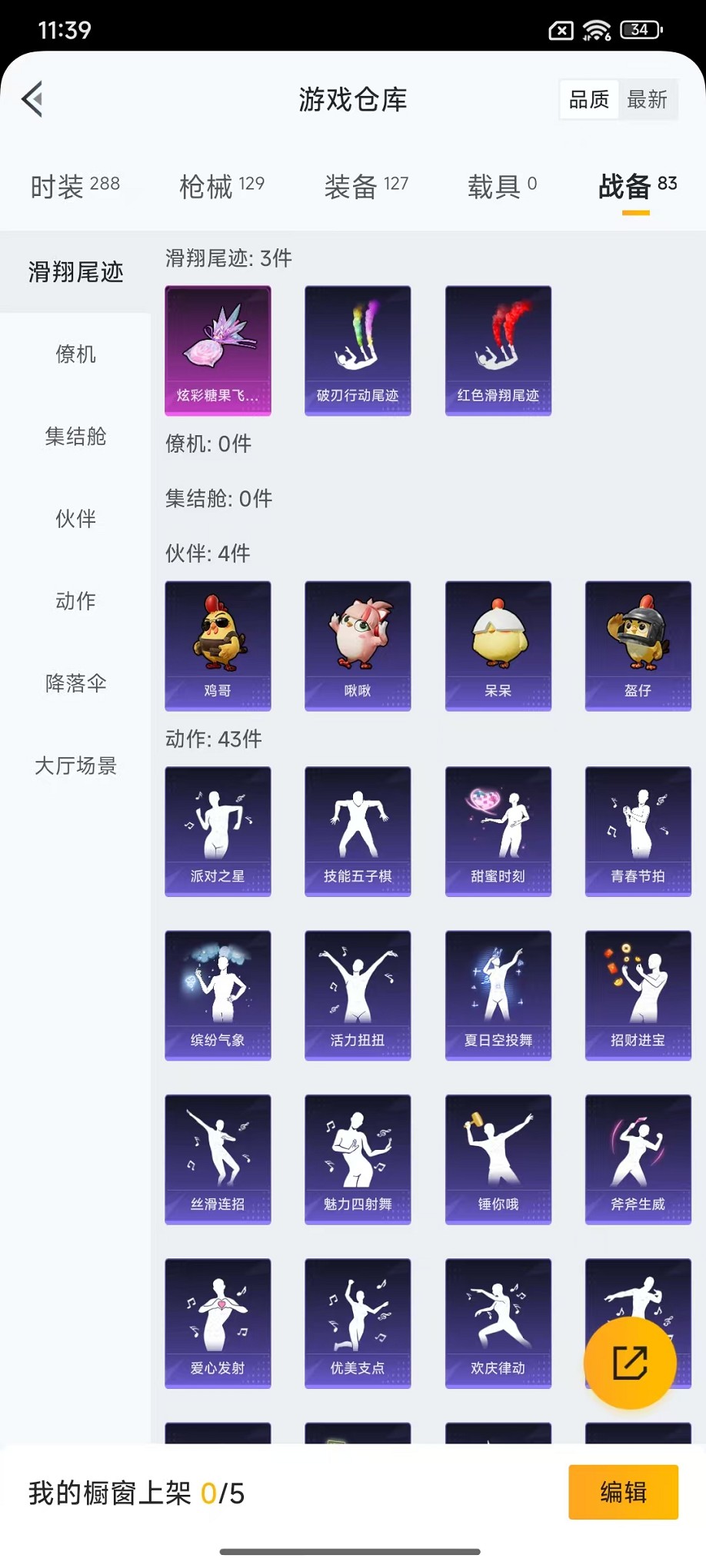
Task: Select the 招财进宝 emote card
Action: tap(638, 995)
